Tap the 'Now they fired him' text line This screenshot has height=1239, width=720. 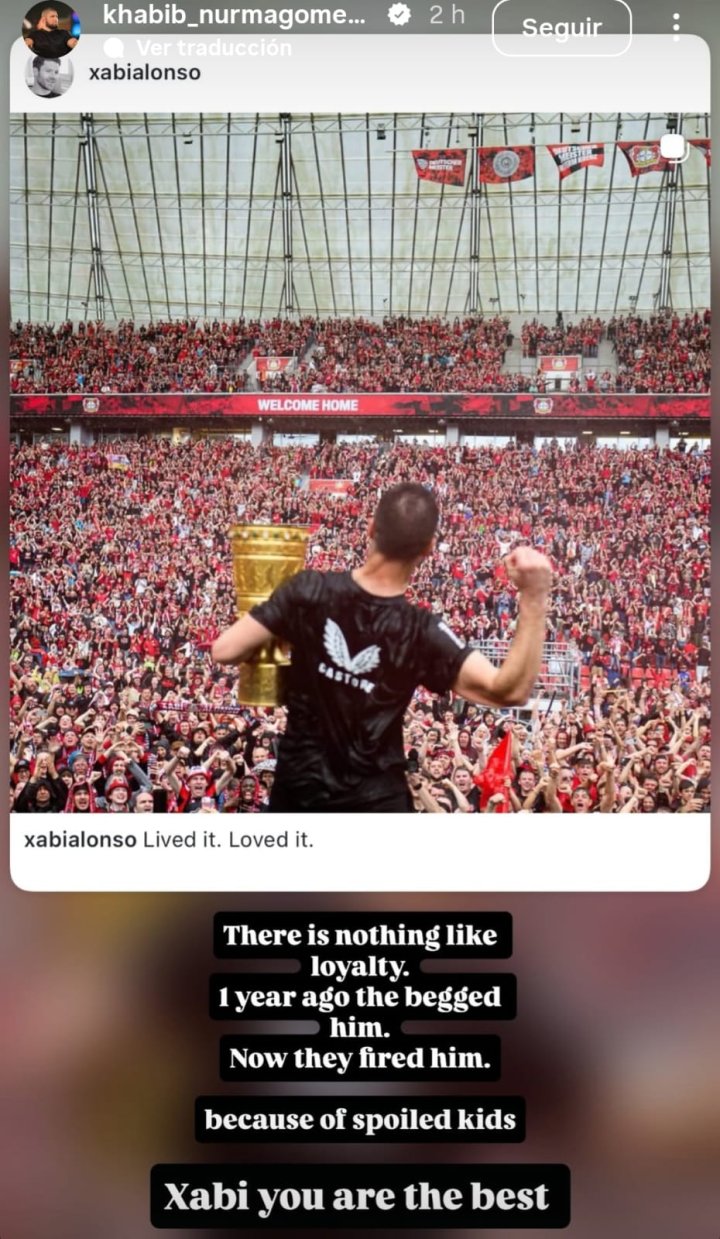357,1058
